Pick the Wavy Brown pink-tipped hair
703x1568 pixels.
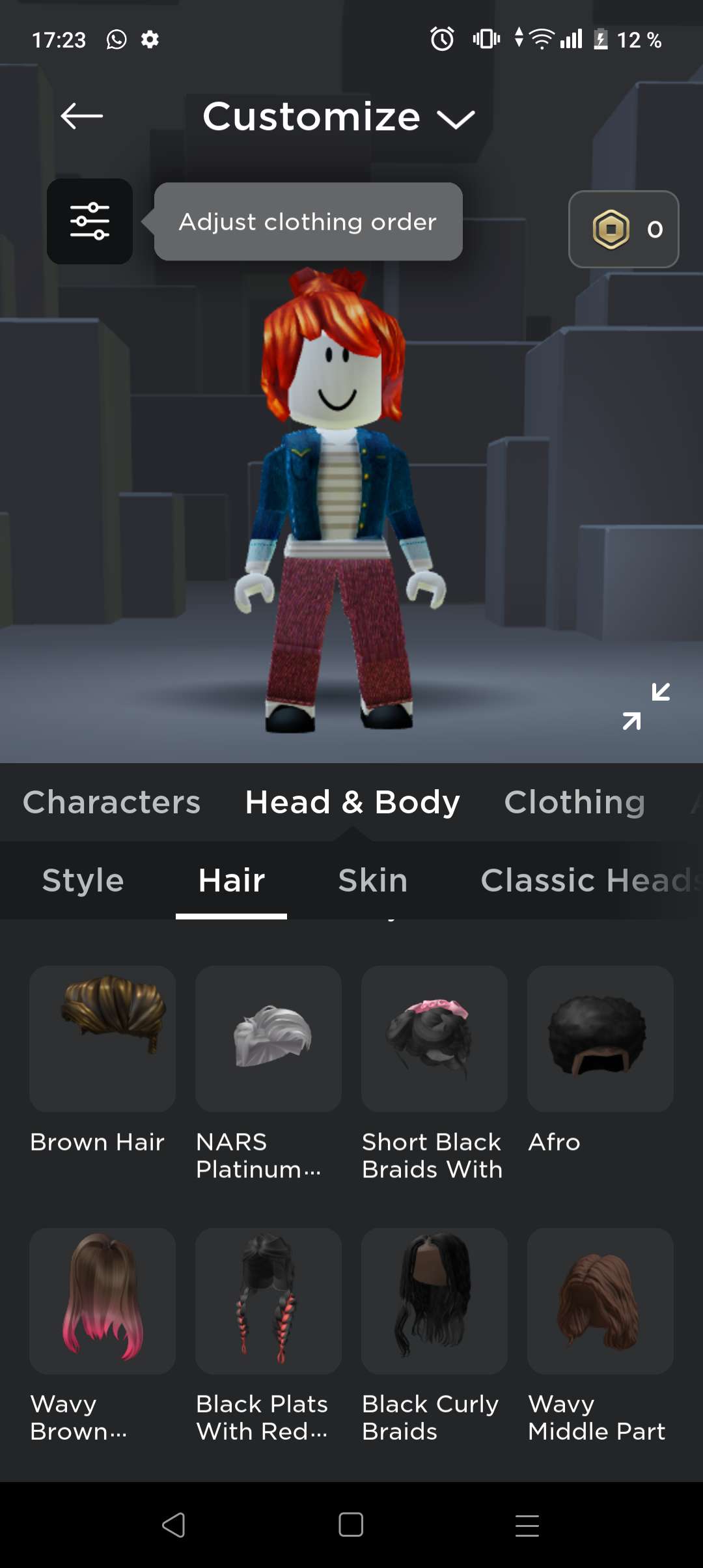(102, 1301)
